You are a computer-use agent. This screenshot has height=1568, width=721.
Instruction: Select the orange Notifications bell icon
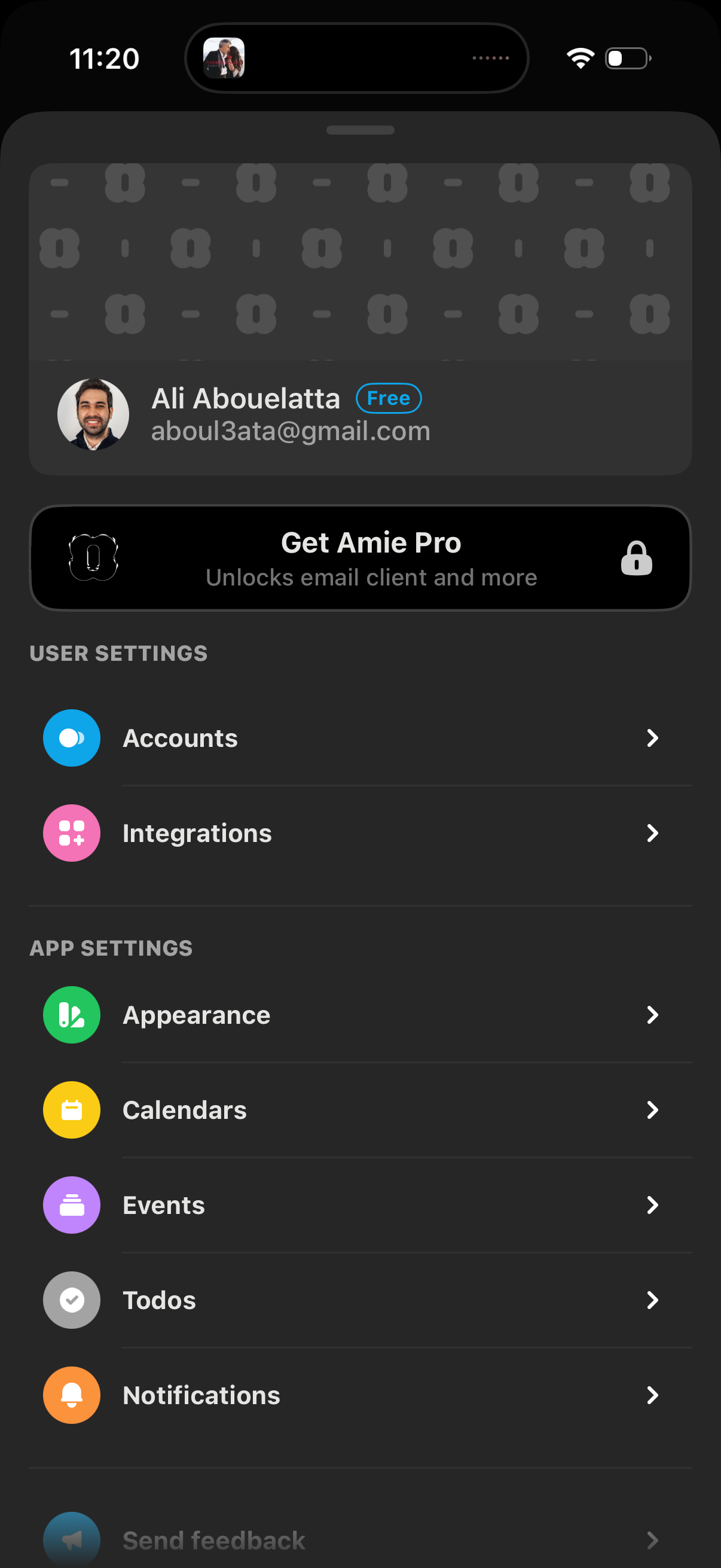(x=71, y=1396)
